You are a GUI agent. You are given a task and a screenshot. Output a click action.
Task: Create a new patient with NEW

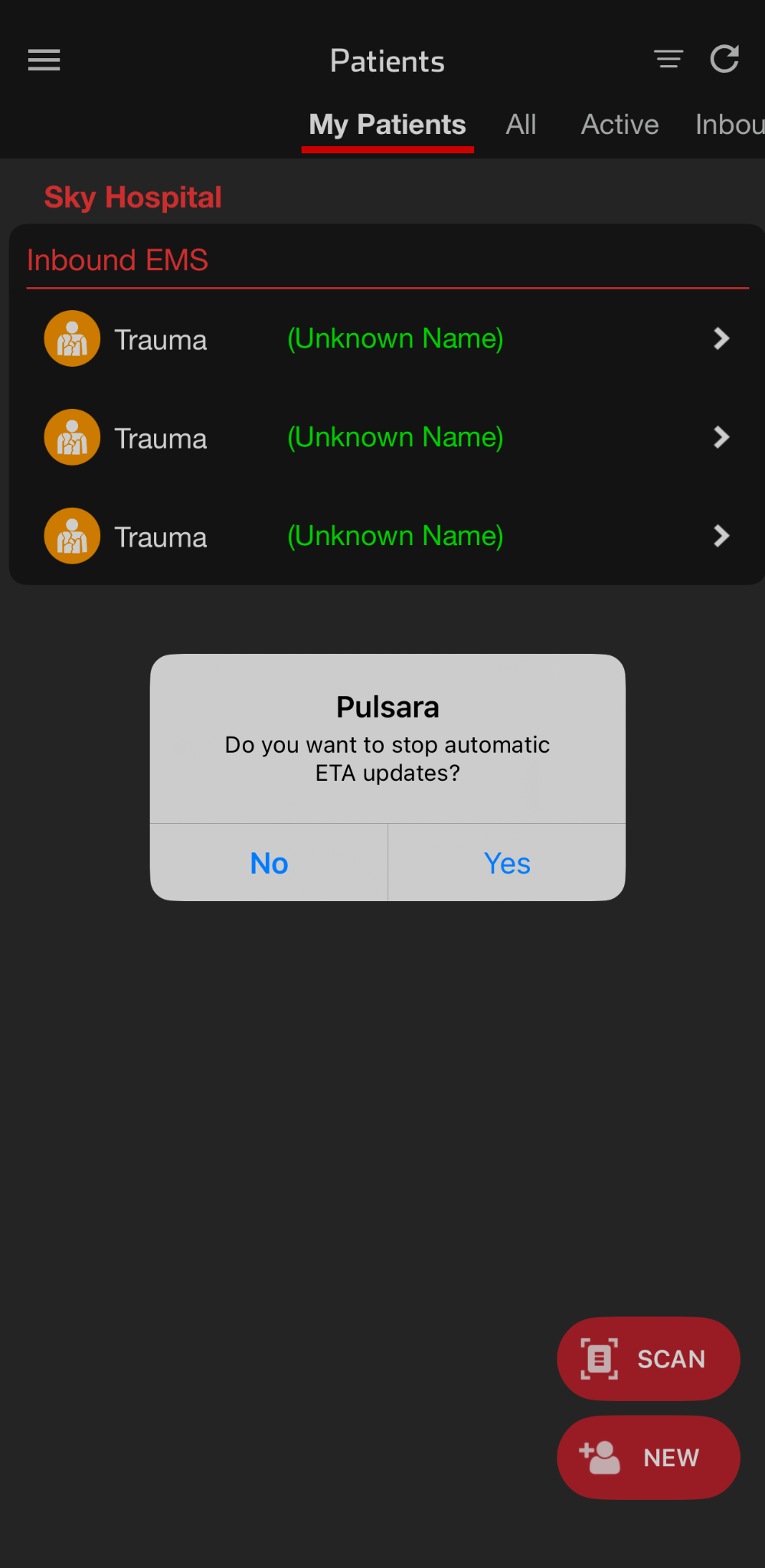648,1457
